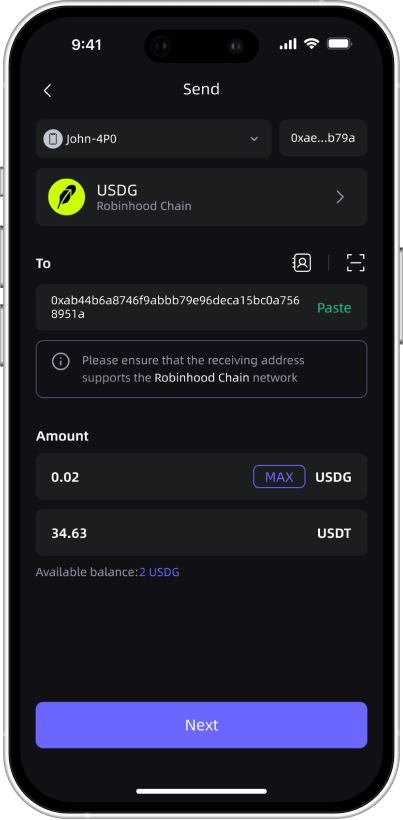Viewport: 403px width, 820px height.
Task: Scan a QR code for address
Action: (355, 263)
